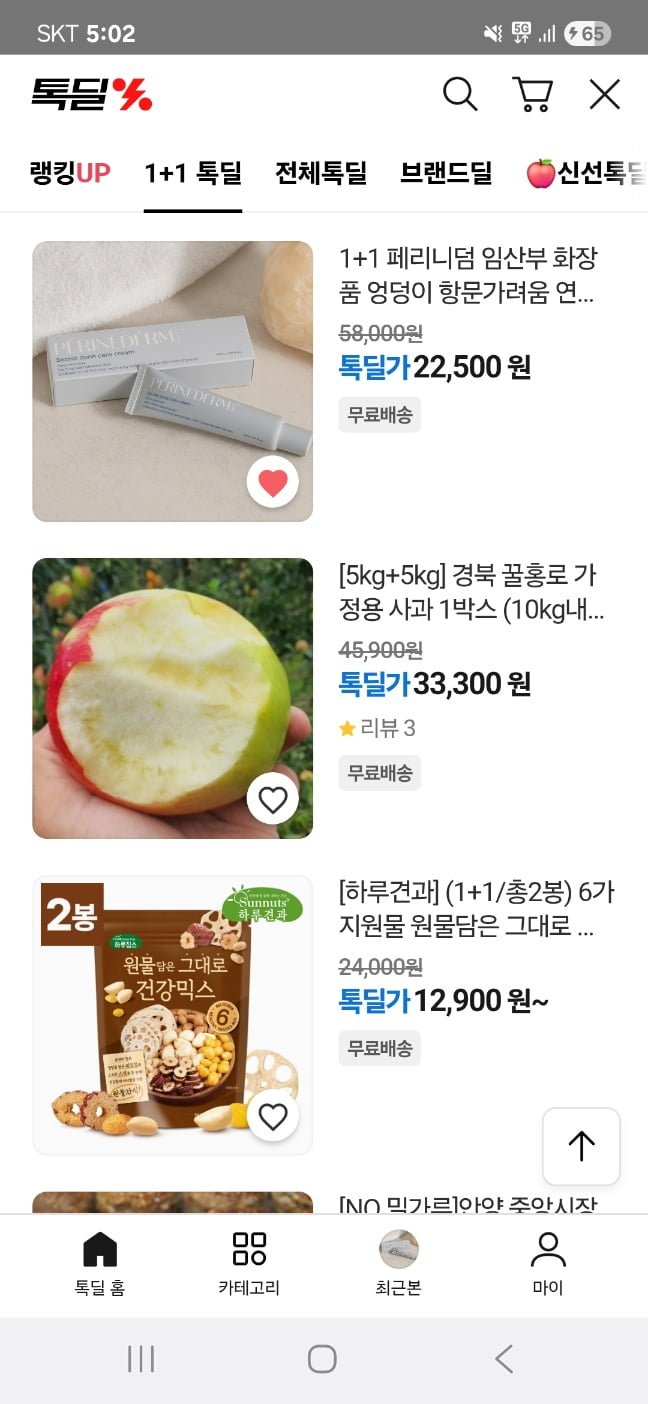Tap the system back button
The height and width of the screenshot is (1404, 648).
click(504, 1359)
